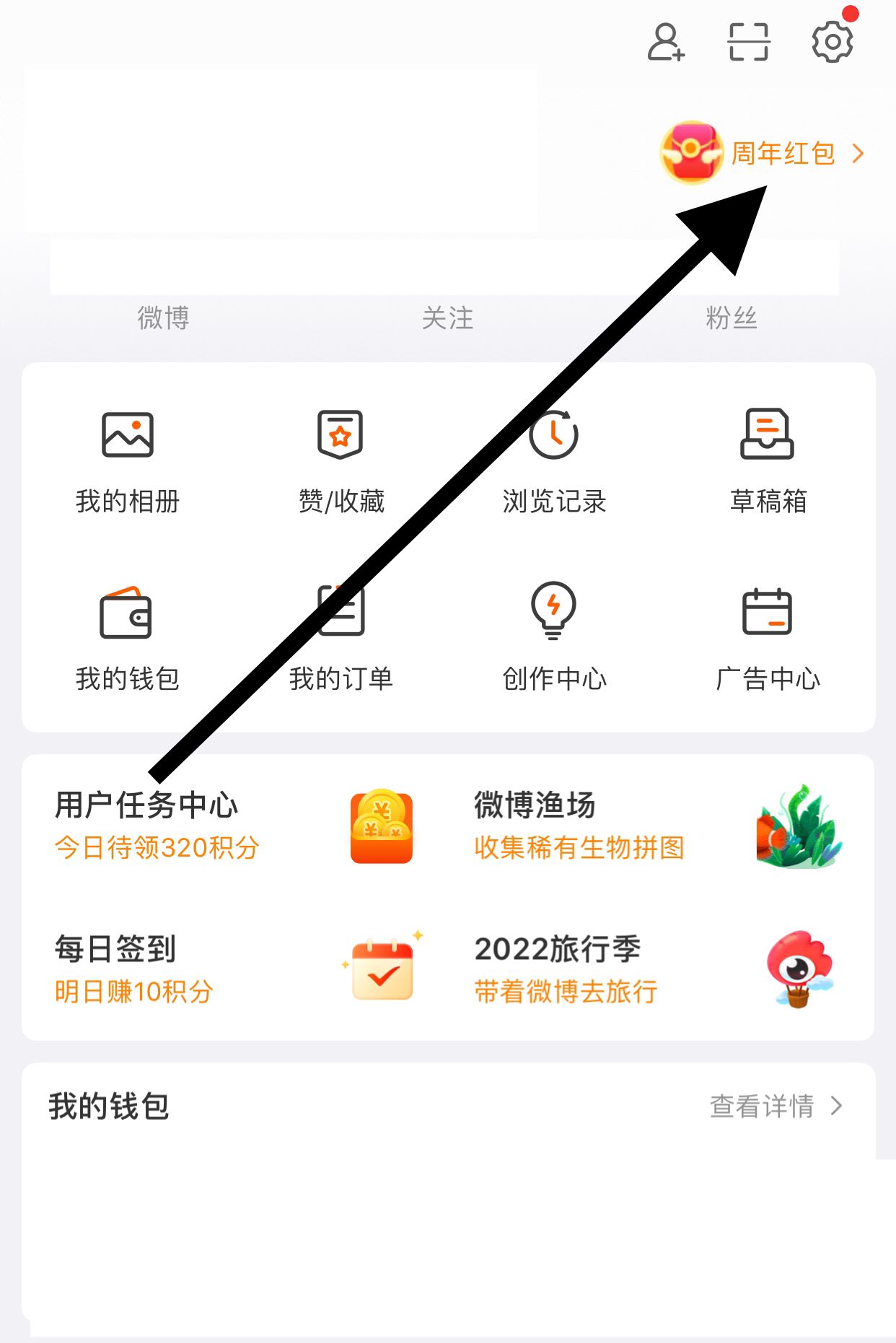Select the 微博 tab

point(162,318)
